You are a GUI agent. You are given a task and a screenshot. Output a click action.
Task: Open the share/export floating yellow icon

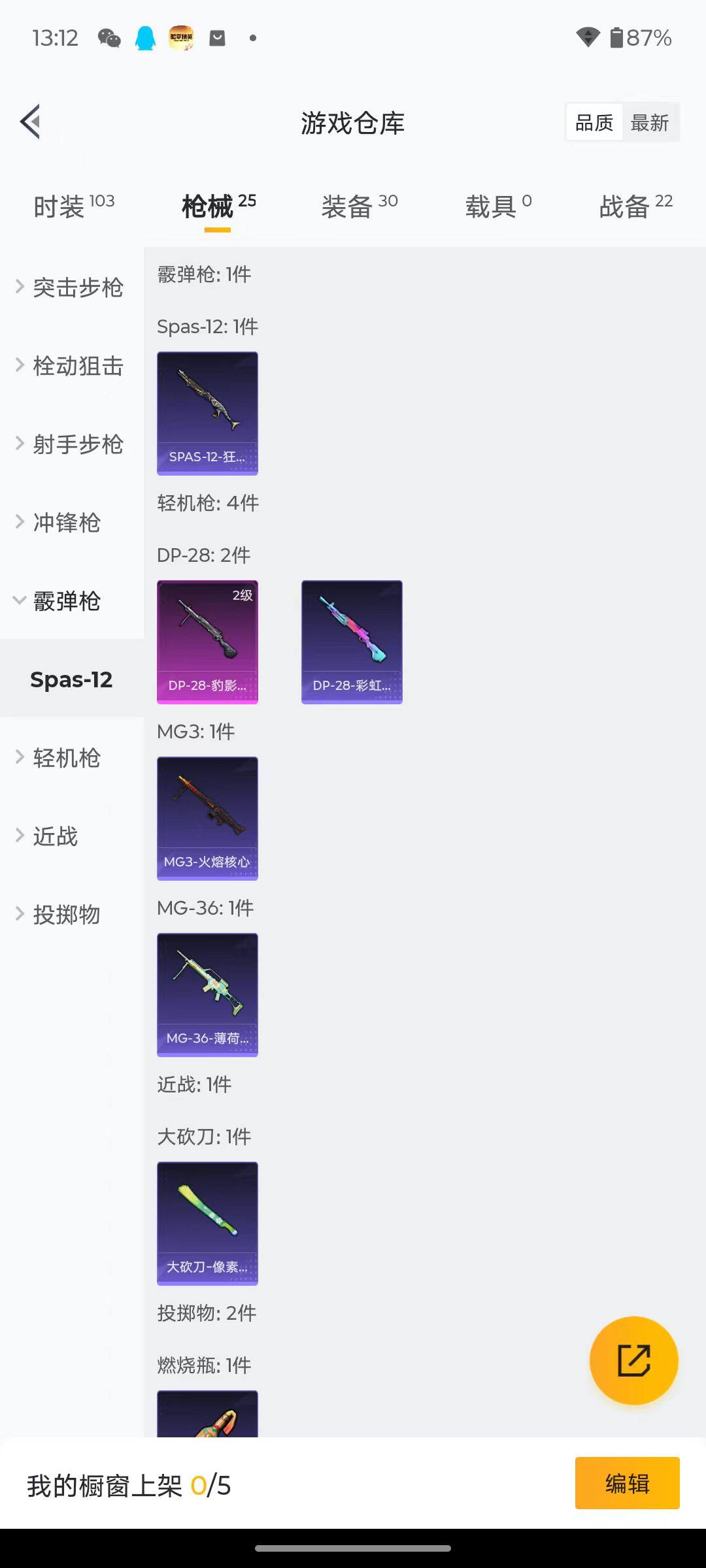point(633,1359)
